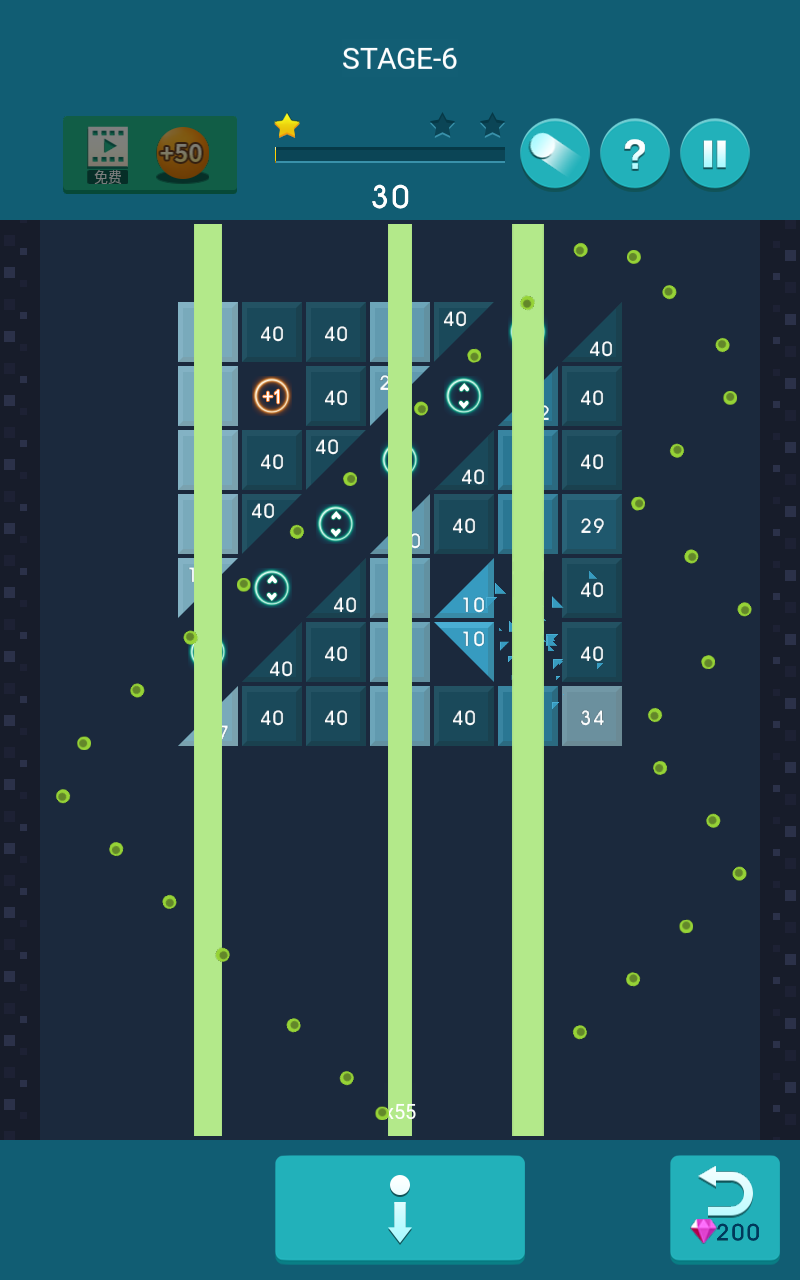Open the help question mark
800x1280 pixels.
(x=635, y=153)
